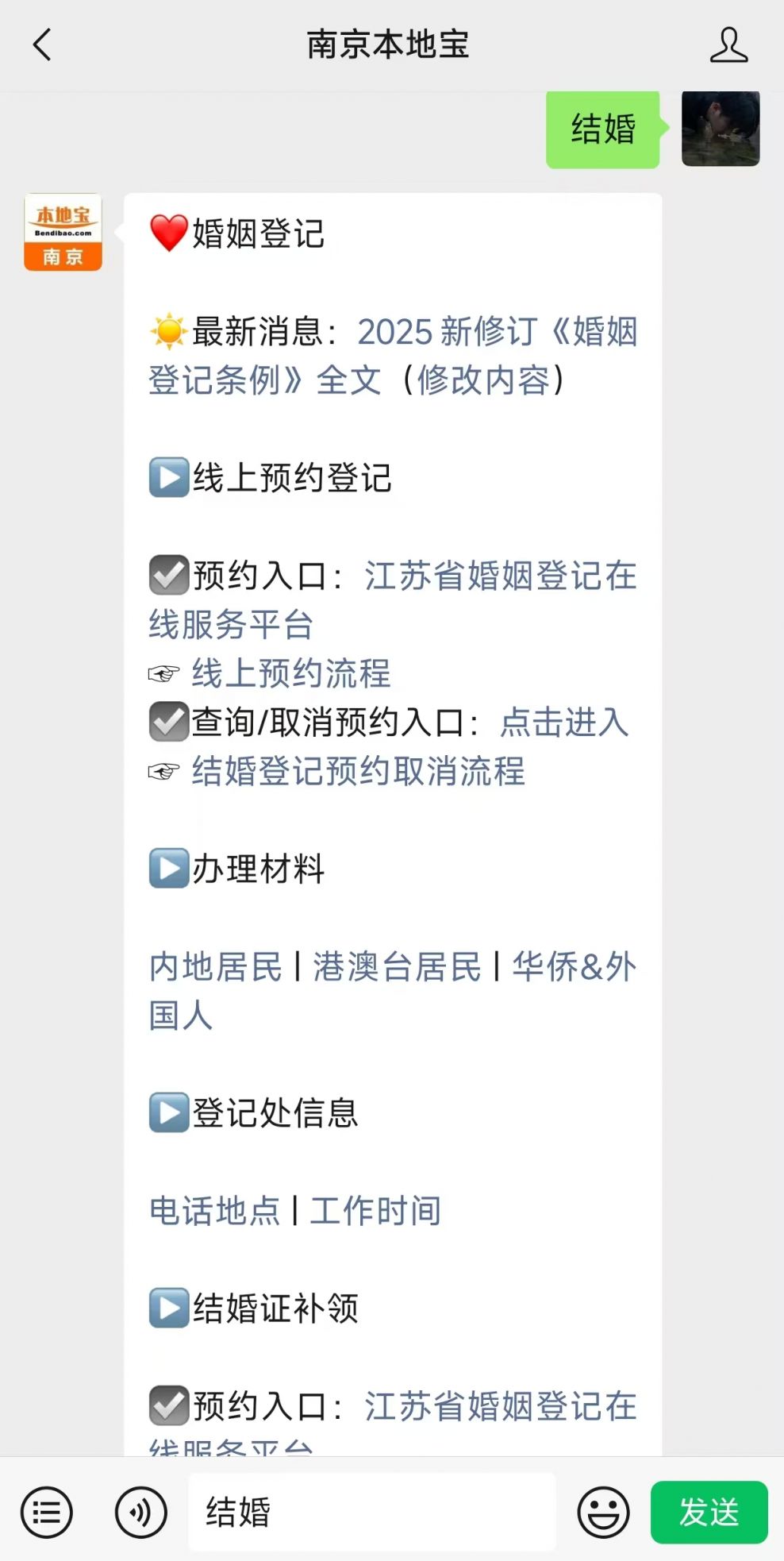Focus the message input containing 结婚
This screenshot has width=784, height=1561.
[371, 1512]
